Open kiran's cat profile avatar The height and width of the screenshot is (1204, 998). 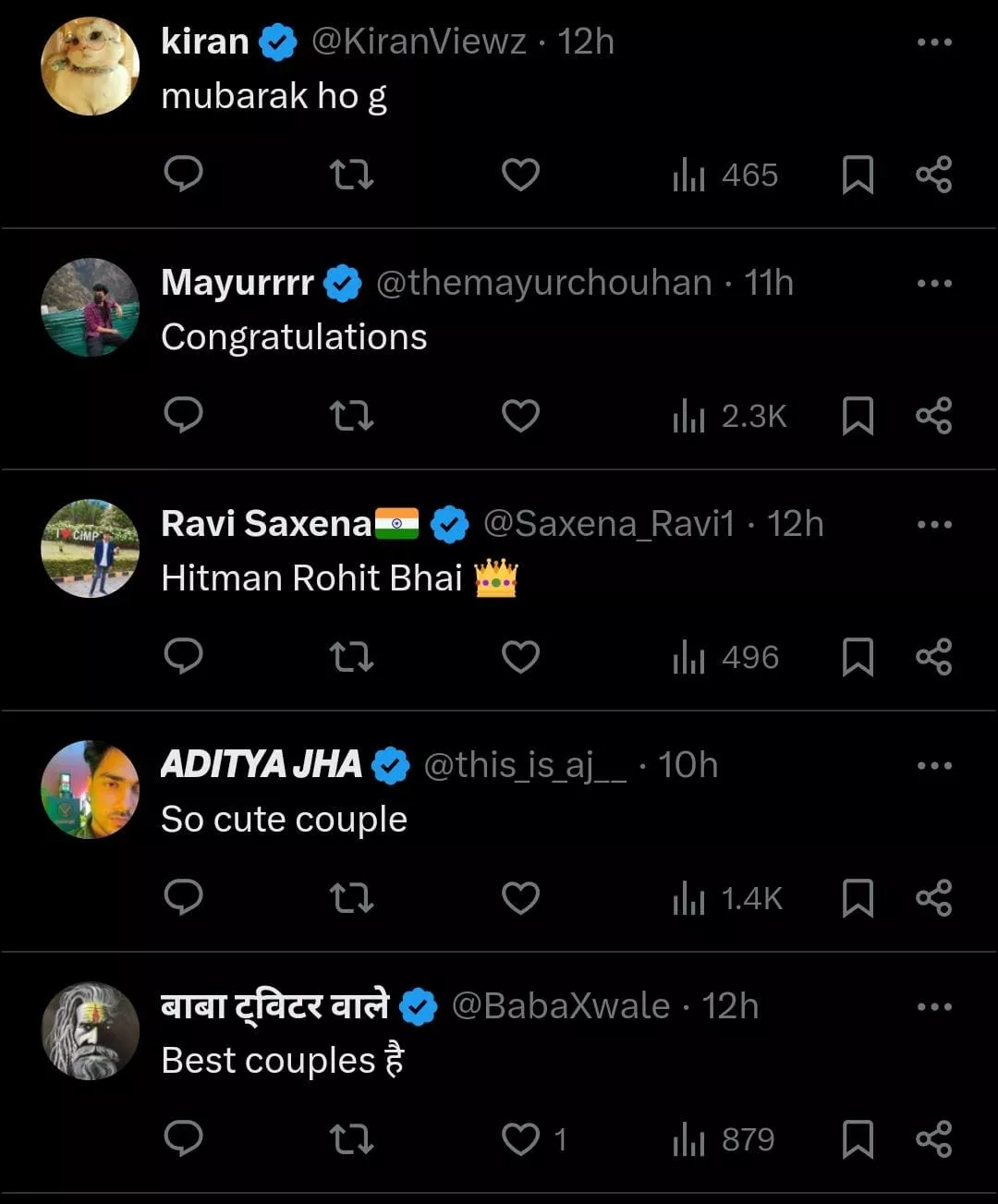91,67
